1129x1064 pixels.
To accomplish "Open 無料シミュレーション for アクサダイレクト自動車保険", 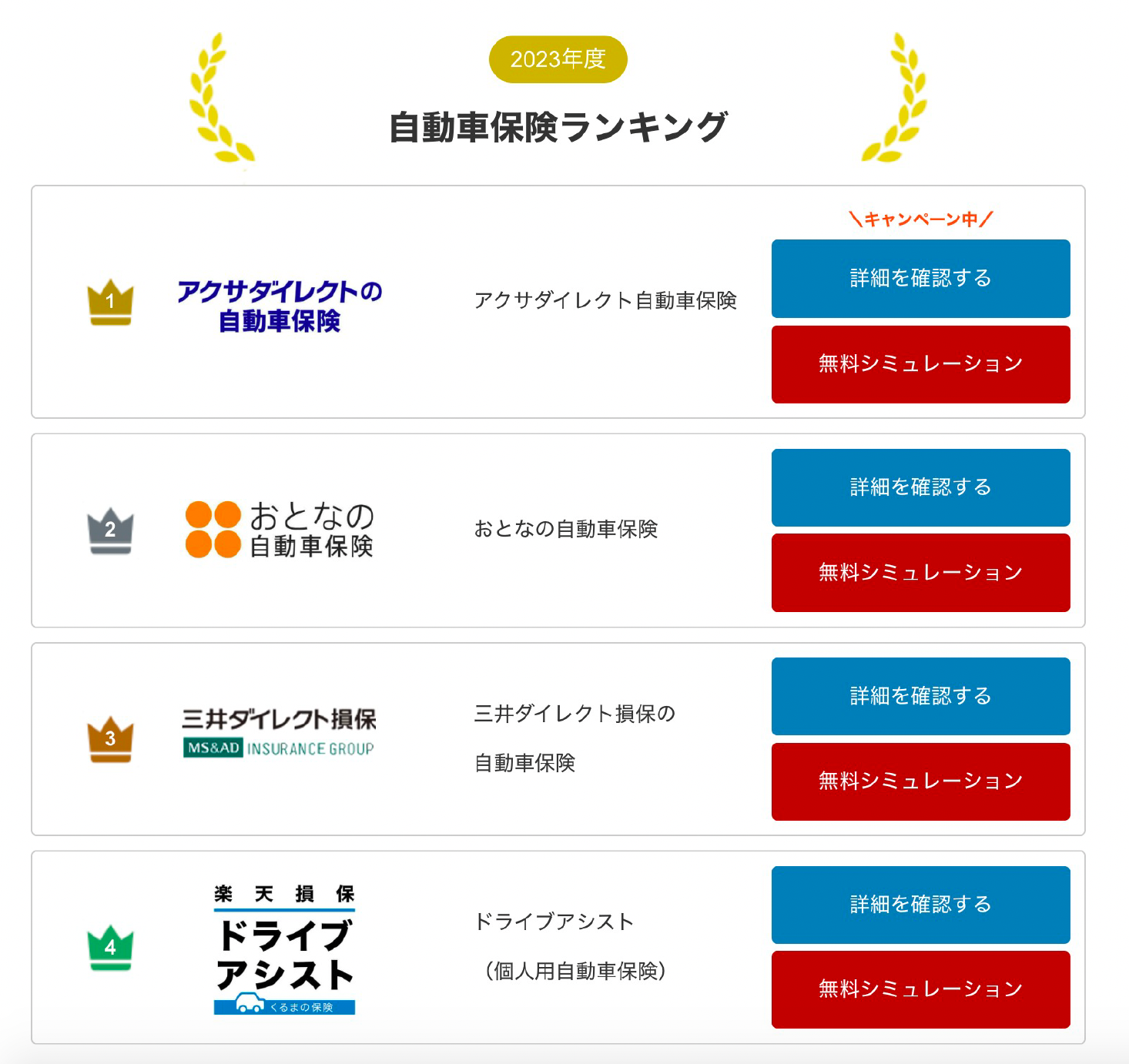I will (920, 364).
